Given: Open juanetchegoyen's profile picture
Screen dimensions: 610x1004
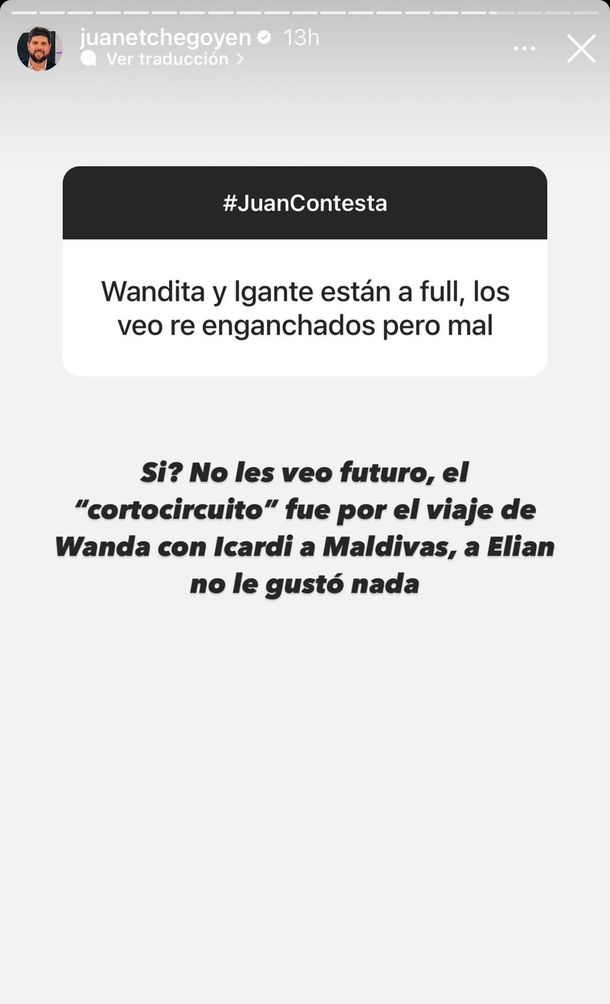Looking at the screenshot, I should 40,49.
